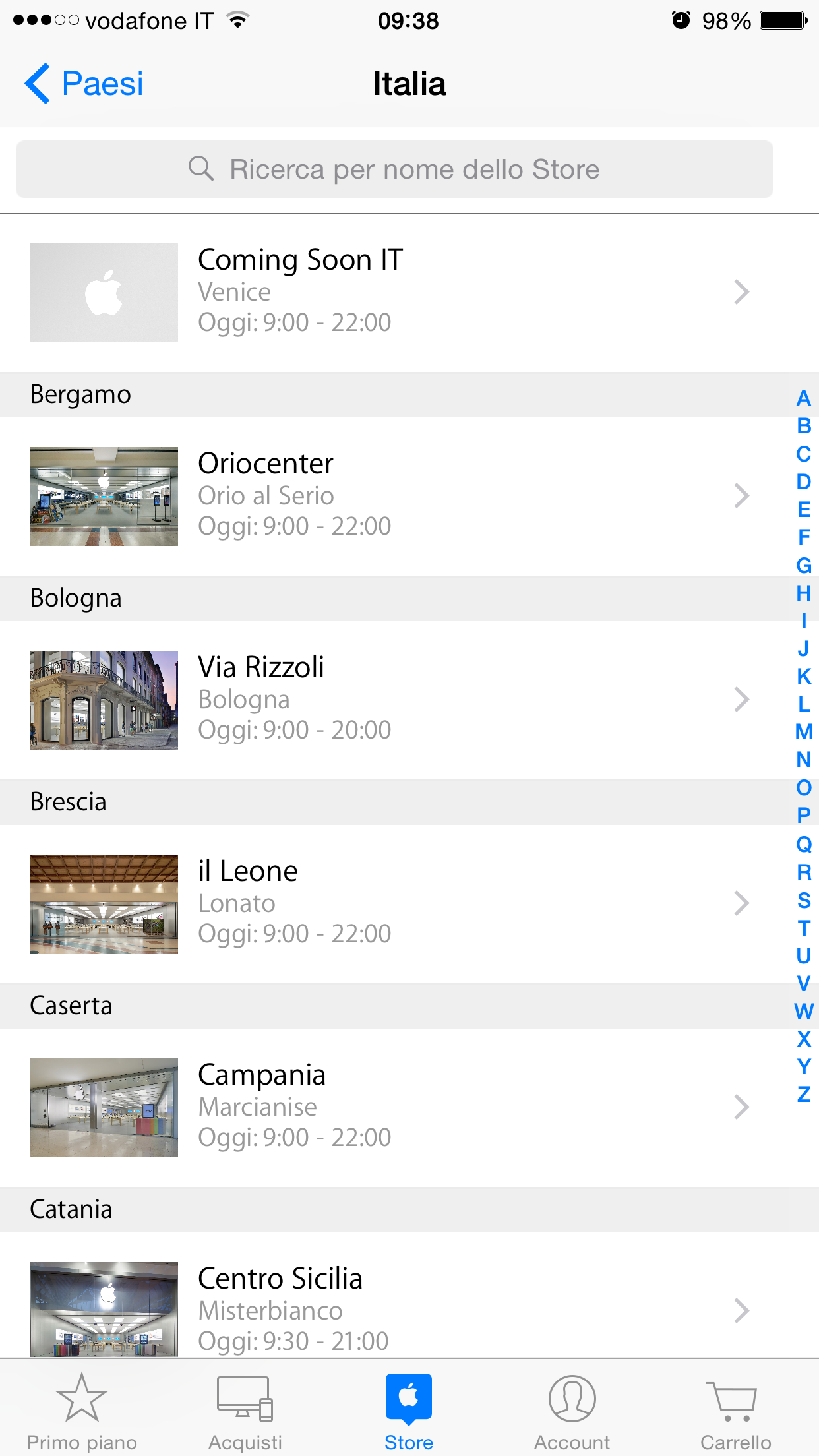This screenshot has height=1456, width=819.
Task: Open the Campania store in Marcianise
Action: 389,1107
